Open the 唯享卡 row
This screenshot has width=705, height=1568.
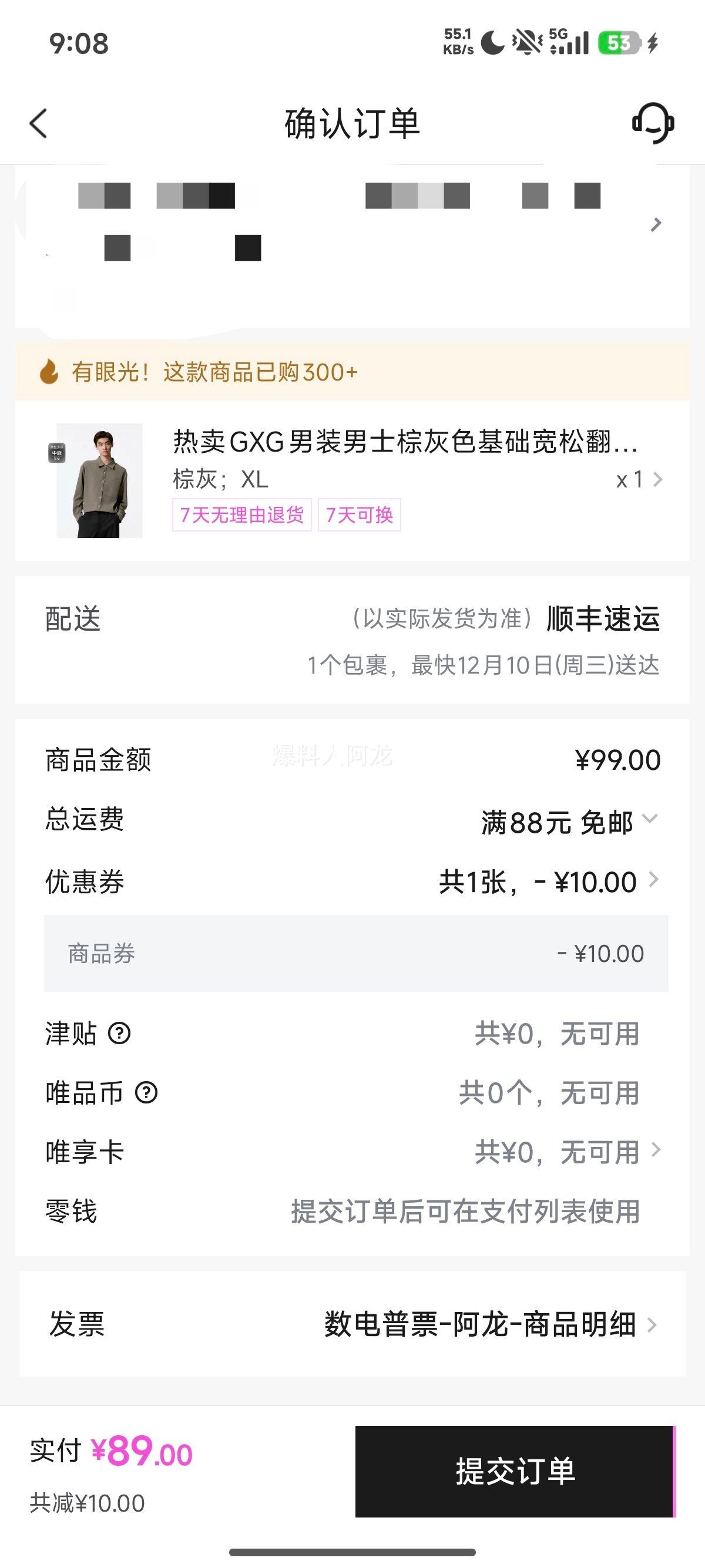tap(655, 1150)
